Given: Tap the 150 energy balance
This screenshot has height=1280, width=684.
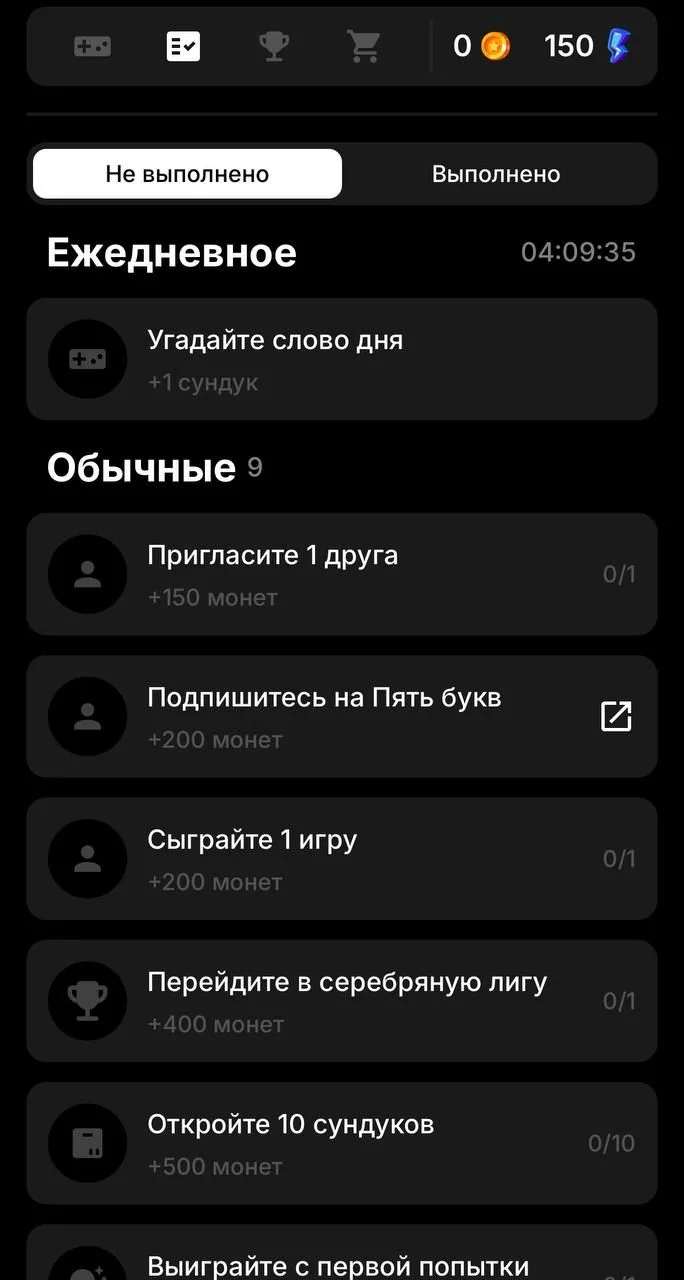Looking at the screenshot, I should (x=587, y=46).
